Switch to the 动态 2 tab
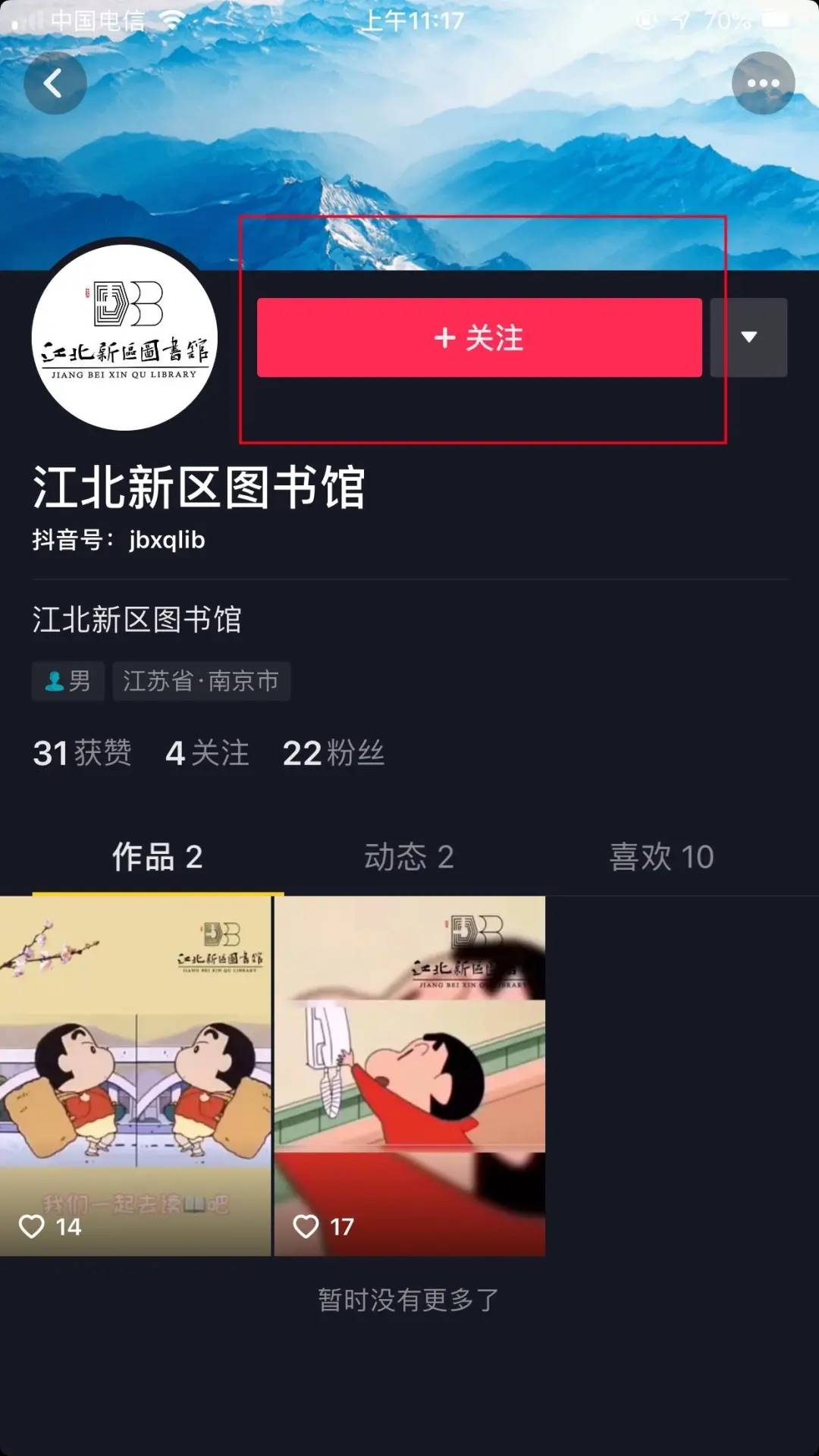819x1456 pixels. [409, 857]
